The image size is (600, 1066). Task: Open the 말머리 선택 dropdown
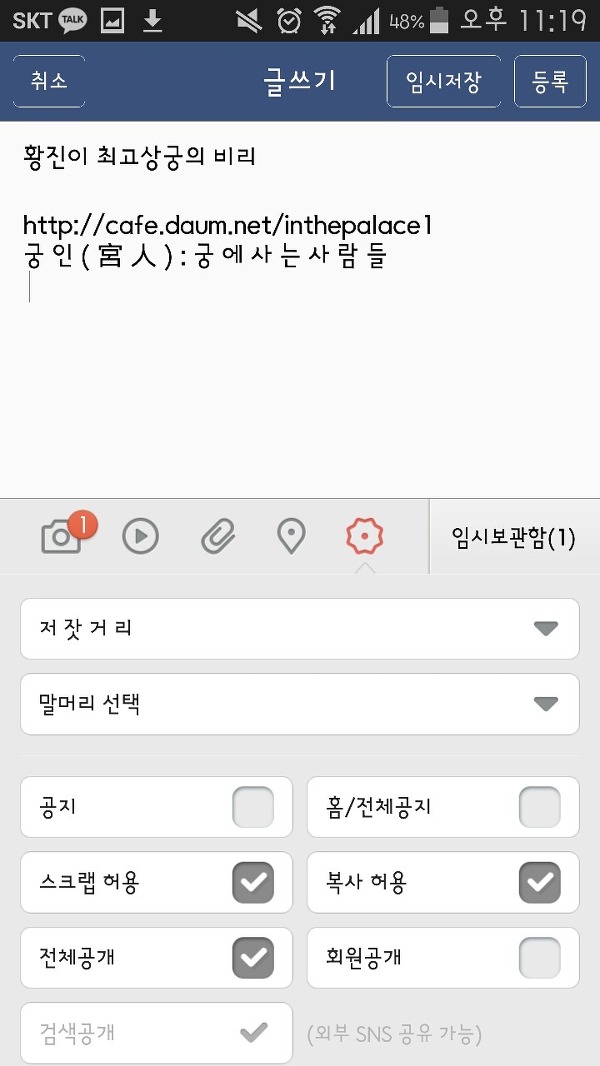click(x=300, y=704)
